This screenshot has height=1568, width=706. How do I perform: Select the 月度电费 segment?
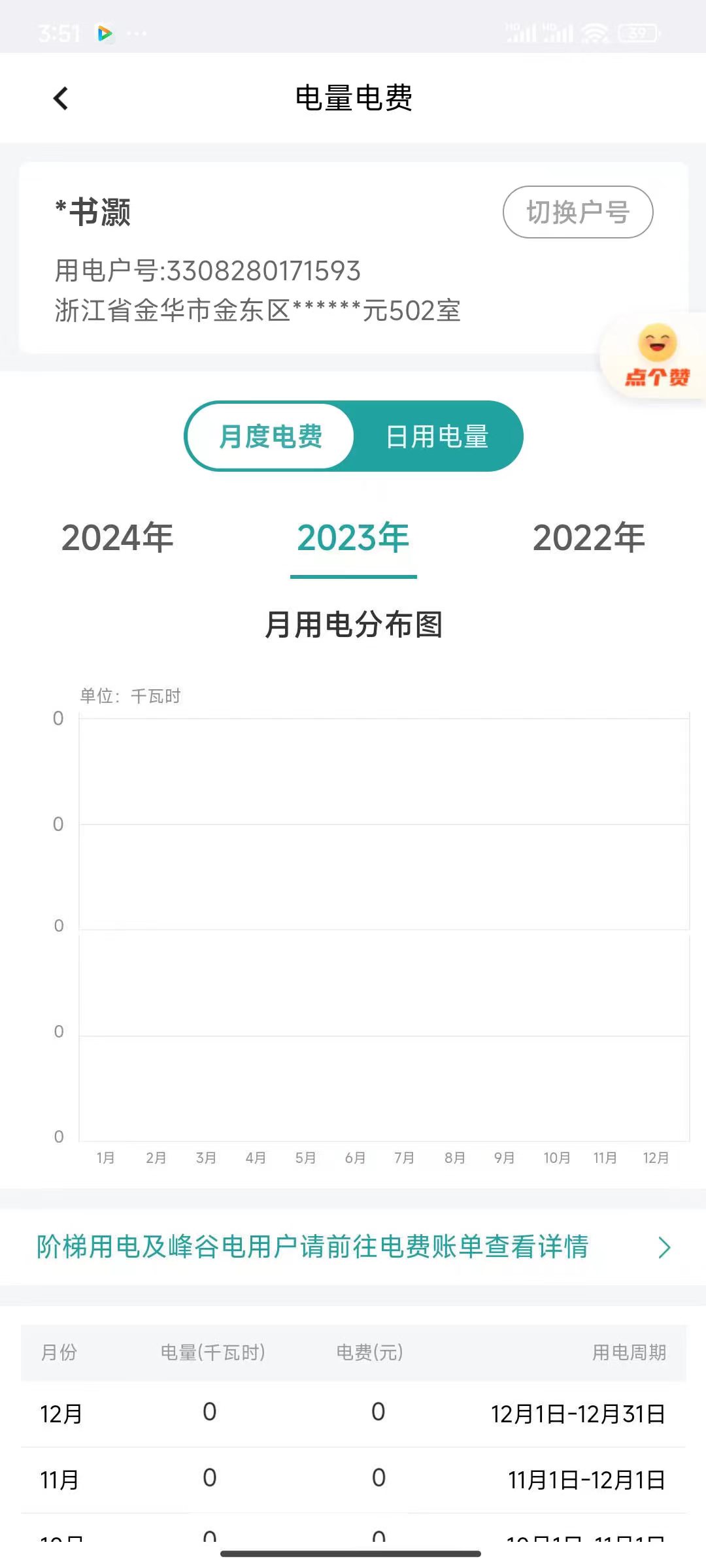click(271, 436)
